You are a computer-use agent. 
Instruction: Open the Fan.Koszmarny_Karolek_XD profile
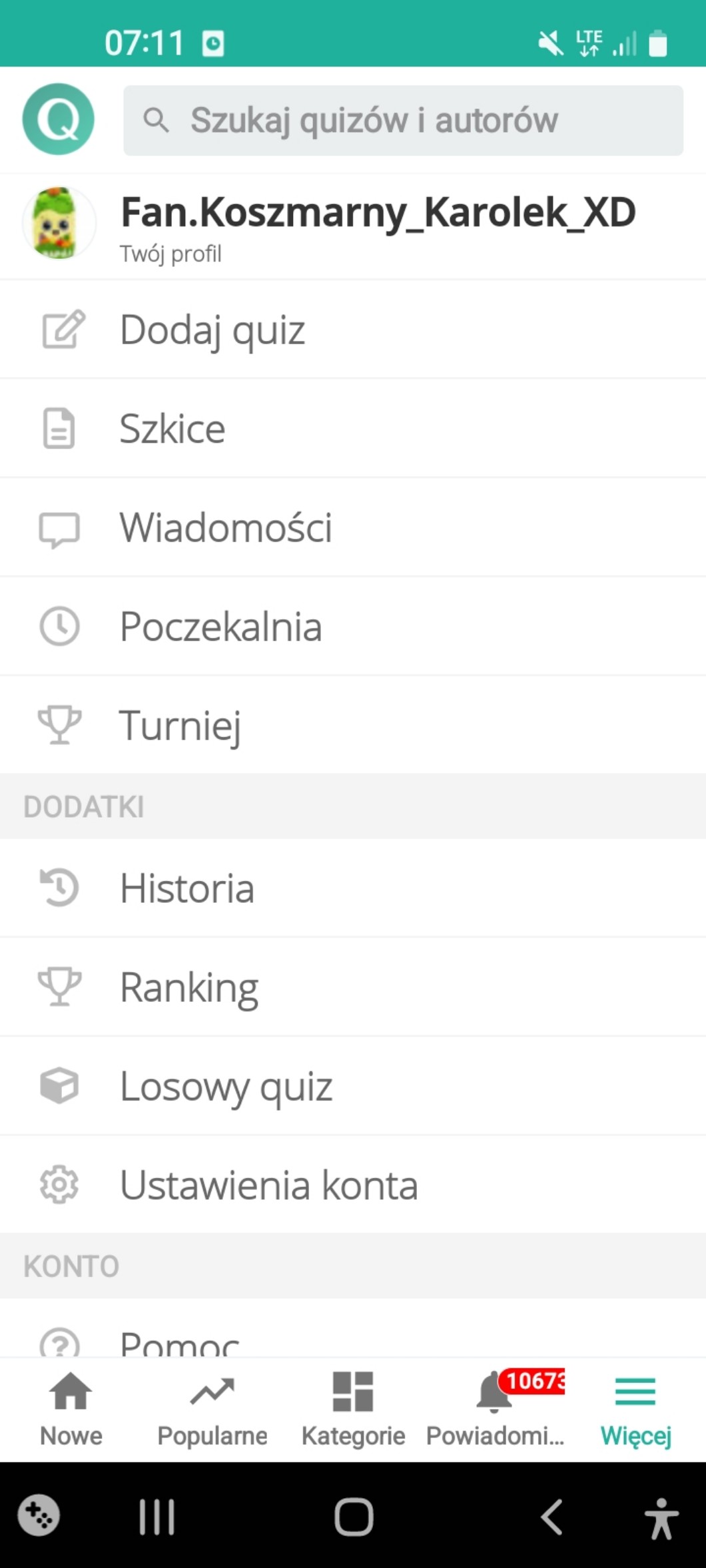[x=353, y=225]
